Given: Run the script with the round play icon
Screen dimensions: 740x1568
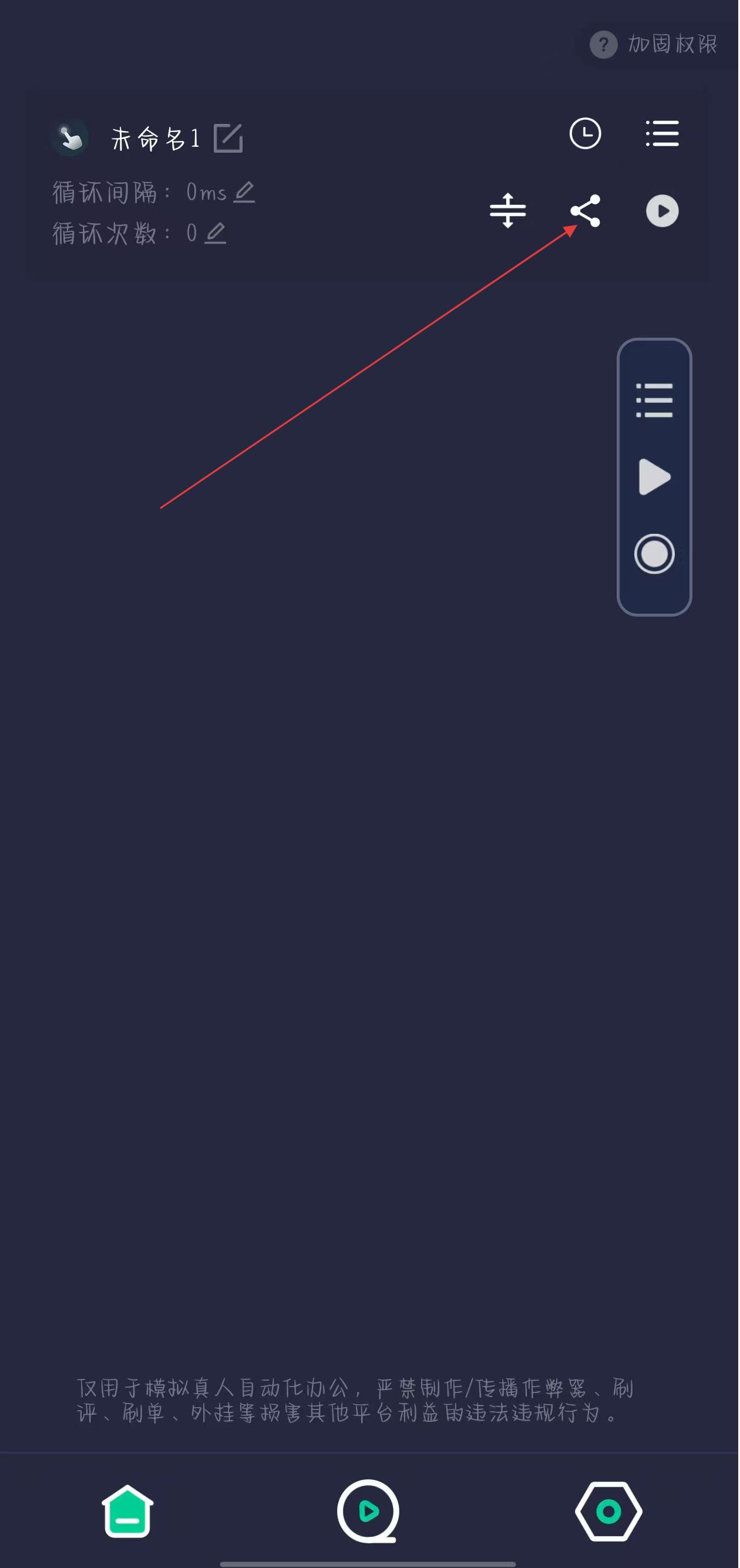Looking at the screenshot, I should pyautogui.click(x=662, y=211).
